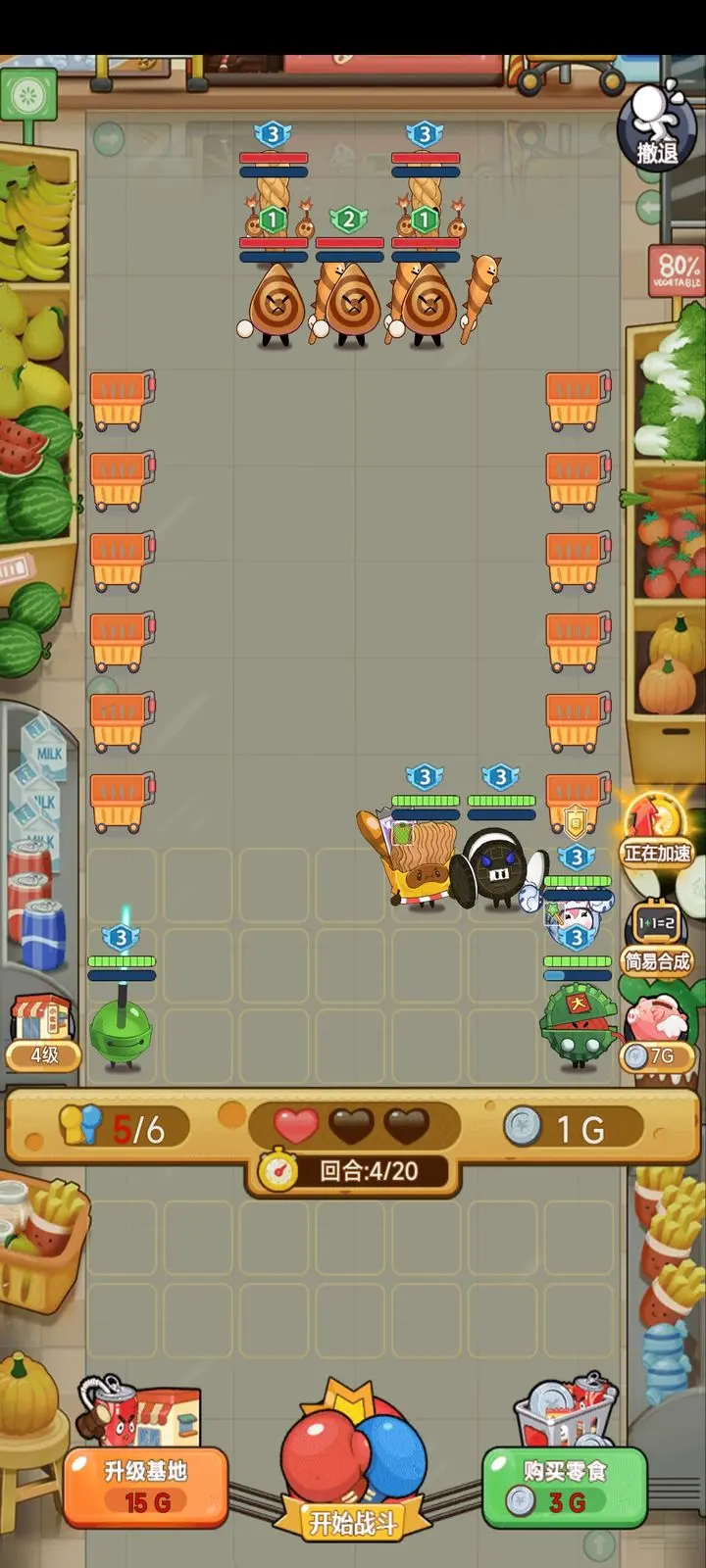Tap the 撤退 retreat button
The height and width of the screenshot is (1568, 706).
pyautogui.click(x=656, y=127)
